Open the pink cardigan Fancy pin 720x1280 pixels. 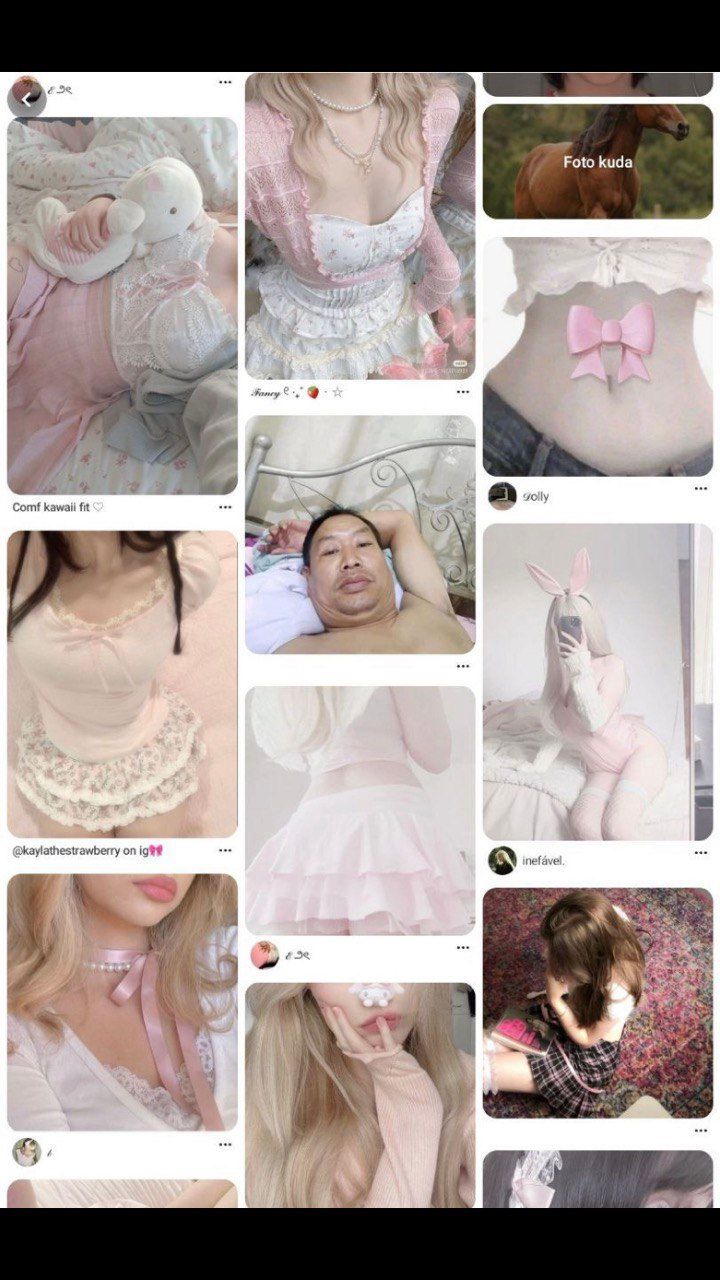pyautogui.click(x=360, y=225)
